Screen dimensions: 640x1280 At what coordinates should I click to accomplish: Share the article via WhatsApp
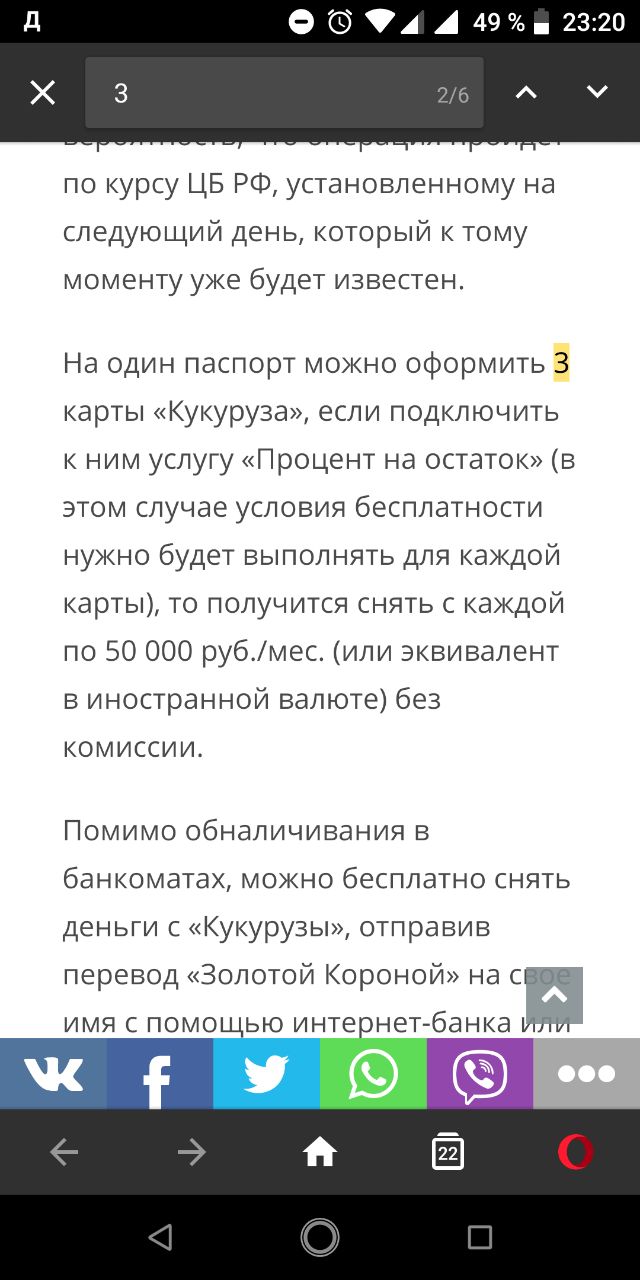click(373, 1074)
